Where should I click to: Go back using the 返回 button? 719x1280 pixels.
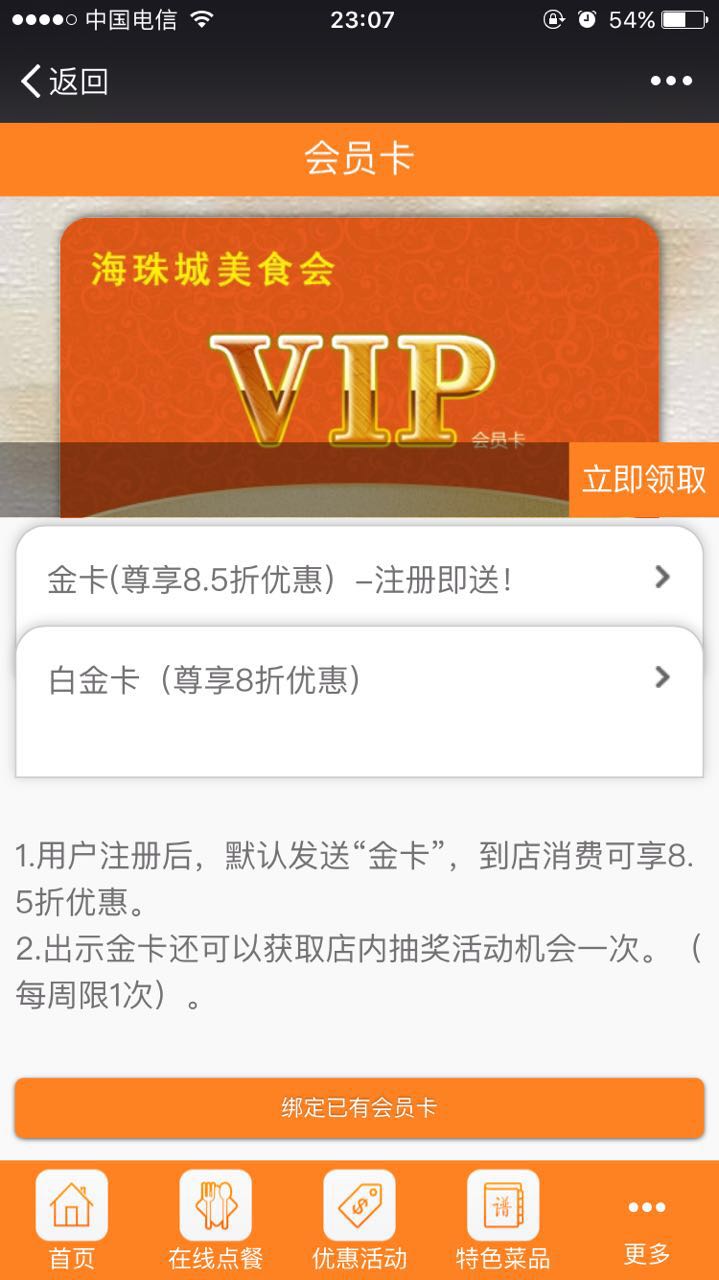(x=64, y=81)
